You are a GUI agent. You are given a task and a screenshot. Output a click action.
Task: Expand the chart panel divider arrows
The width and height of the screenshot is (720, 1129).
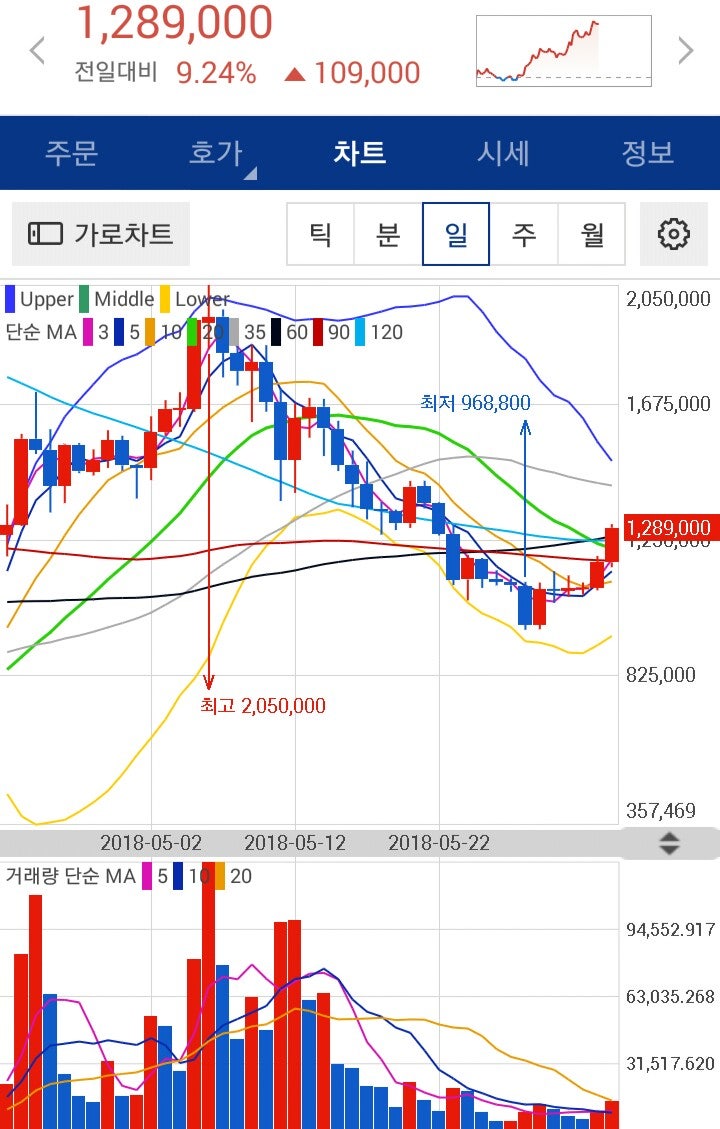point(670,843)
